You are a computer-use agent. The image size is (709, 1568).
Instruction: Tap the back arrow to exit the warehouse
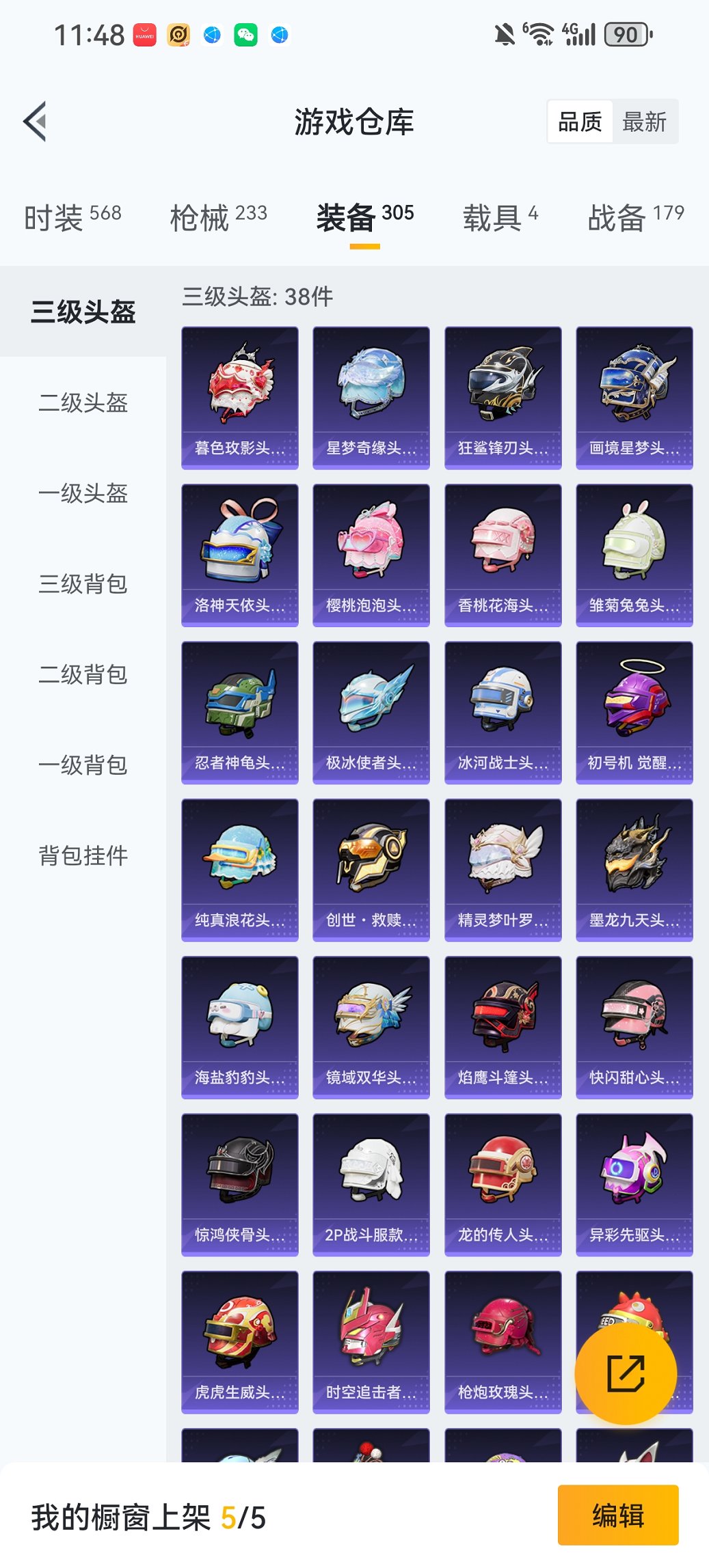point(36,121)
